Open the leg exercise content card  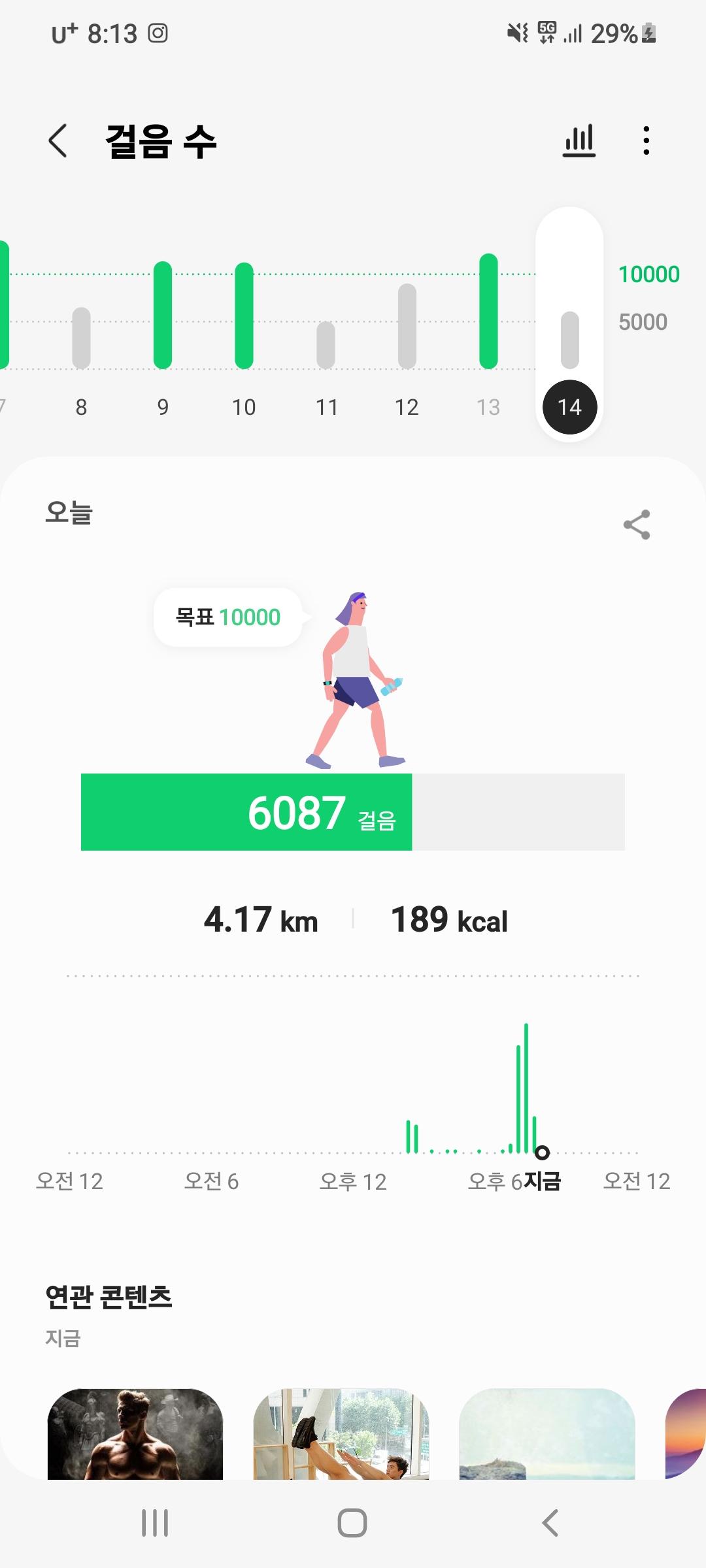[x=341, y=1433]
